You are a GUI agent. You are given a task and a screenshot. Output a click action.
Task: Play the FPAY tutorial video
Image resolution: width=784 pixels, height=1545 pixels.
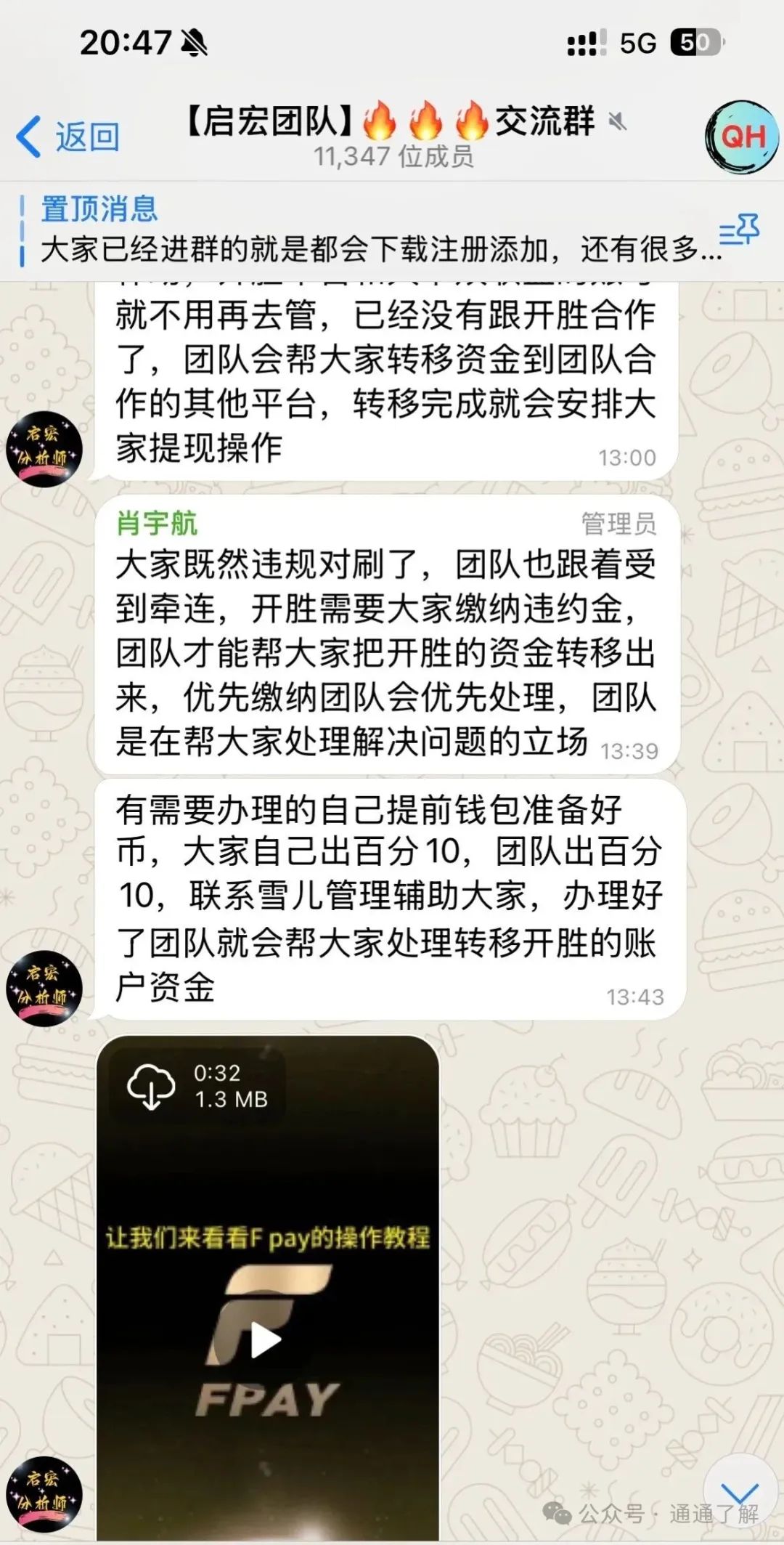(x=266, y=1340)
